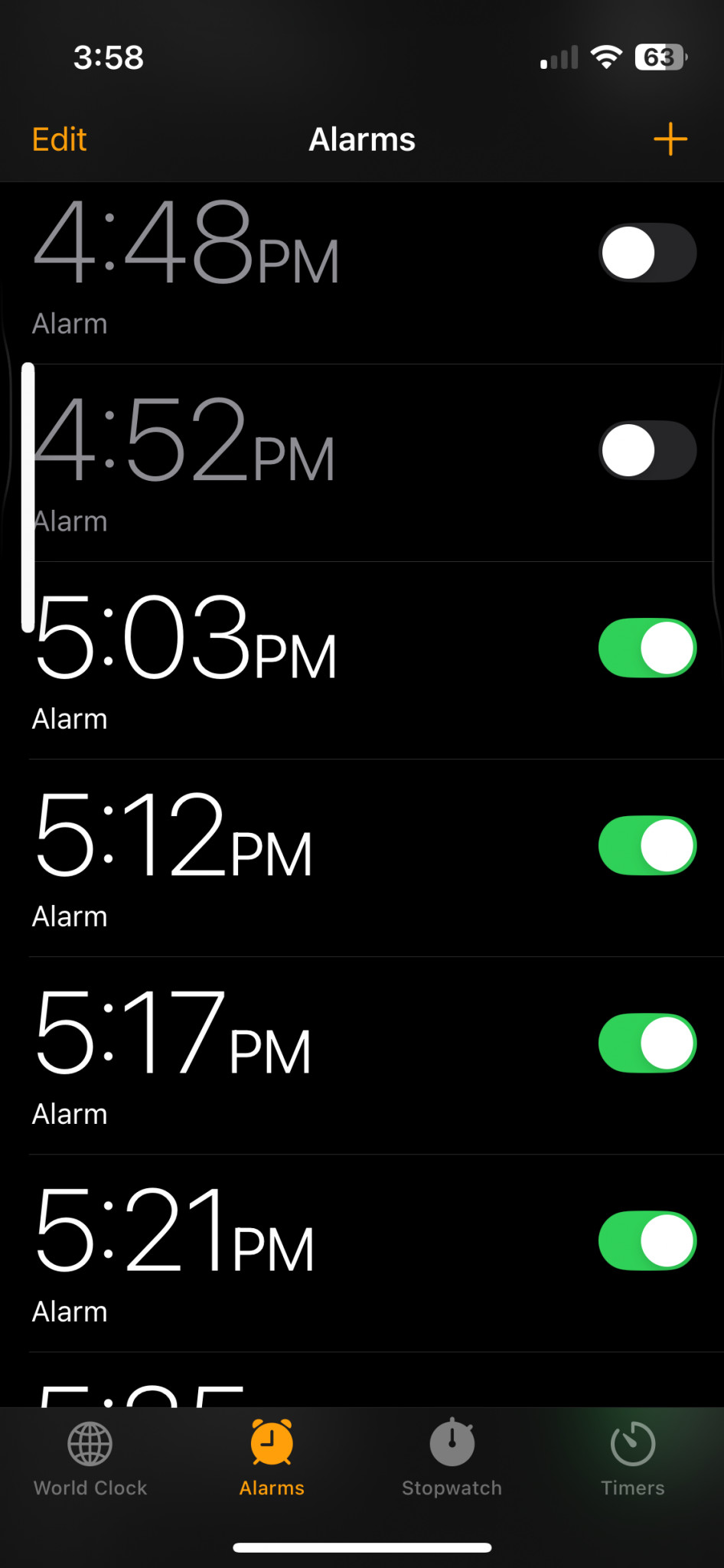Viewport: 724px width, 1568px height.
Task: Open the Timers tab
Action: pyautogui.click(x=632, y=1459)
